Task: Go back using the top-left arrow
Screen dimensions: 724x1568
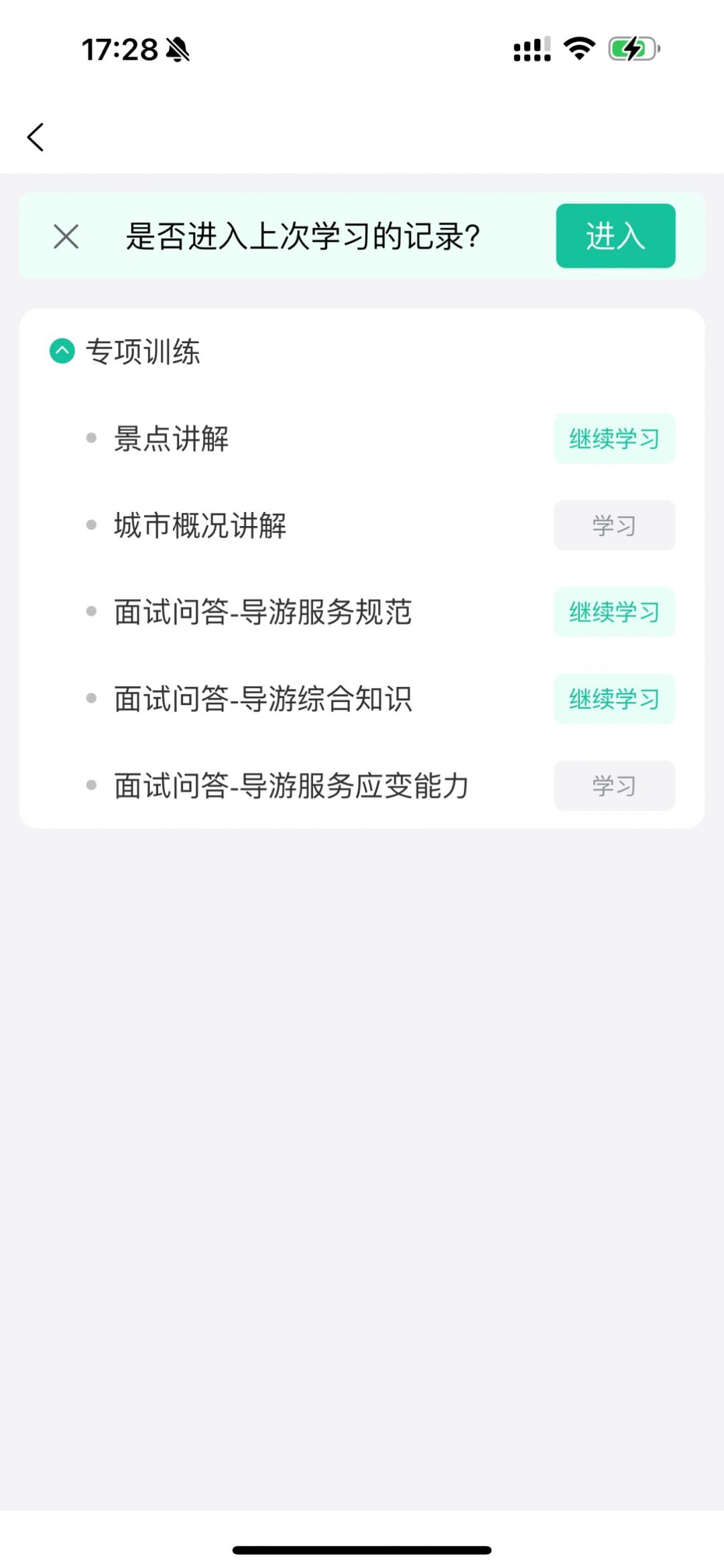Action: tap(36, 137)
